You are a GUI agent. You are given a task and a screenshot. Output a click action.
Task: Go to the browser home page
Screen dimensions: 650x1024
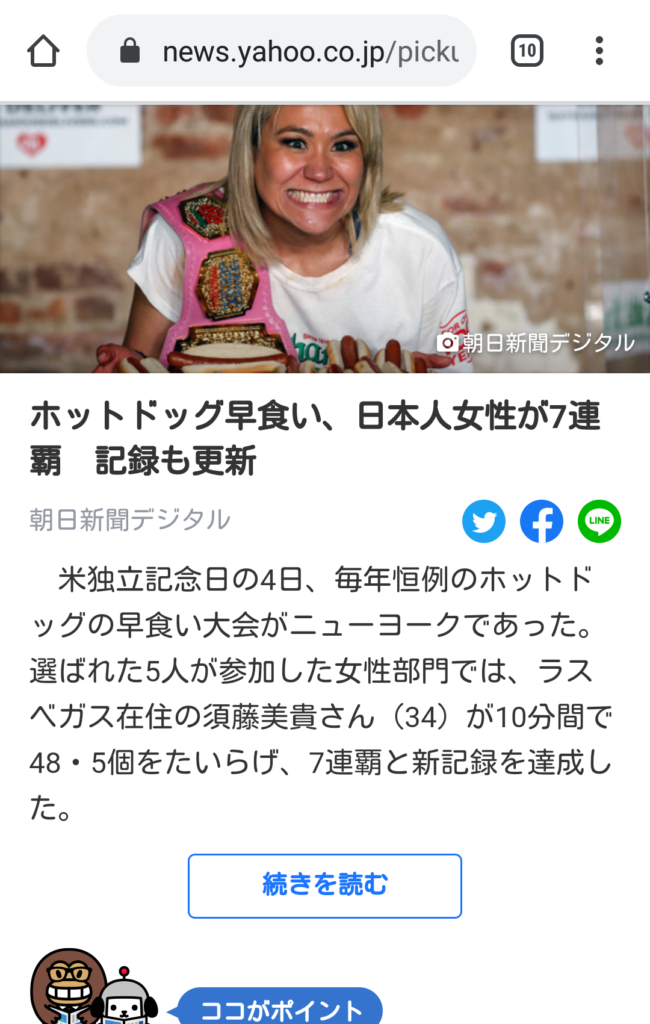43,51
